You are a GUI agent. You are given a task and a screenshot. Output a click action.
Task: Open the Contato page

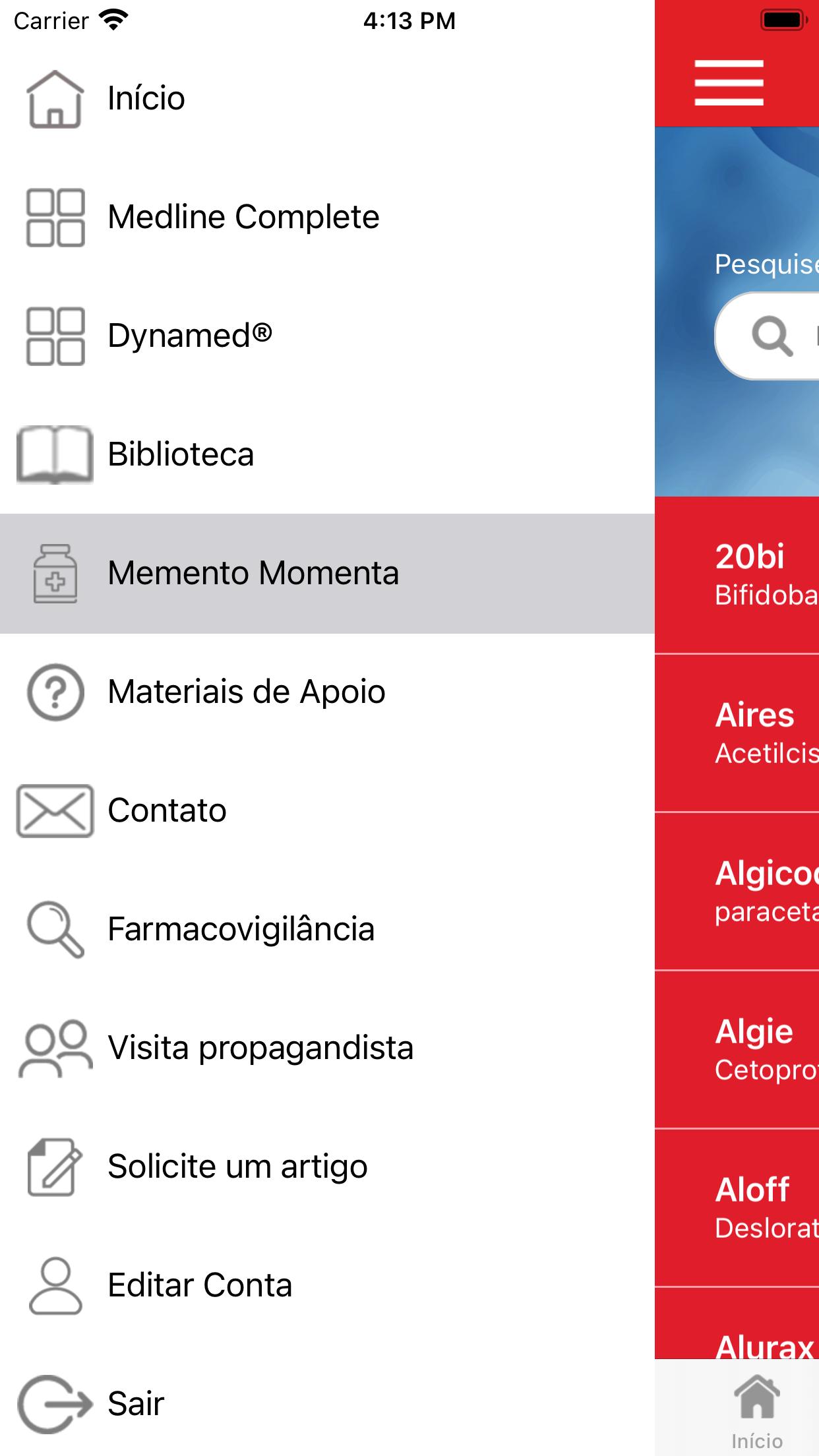click(327, 811)
